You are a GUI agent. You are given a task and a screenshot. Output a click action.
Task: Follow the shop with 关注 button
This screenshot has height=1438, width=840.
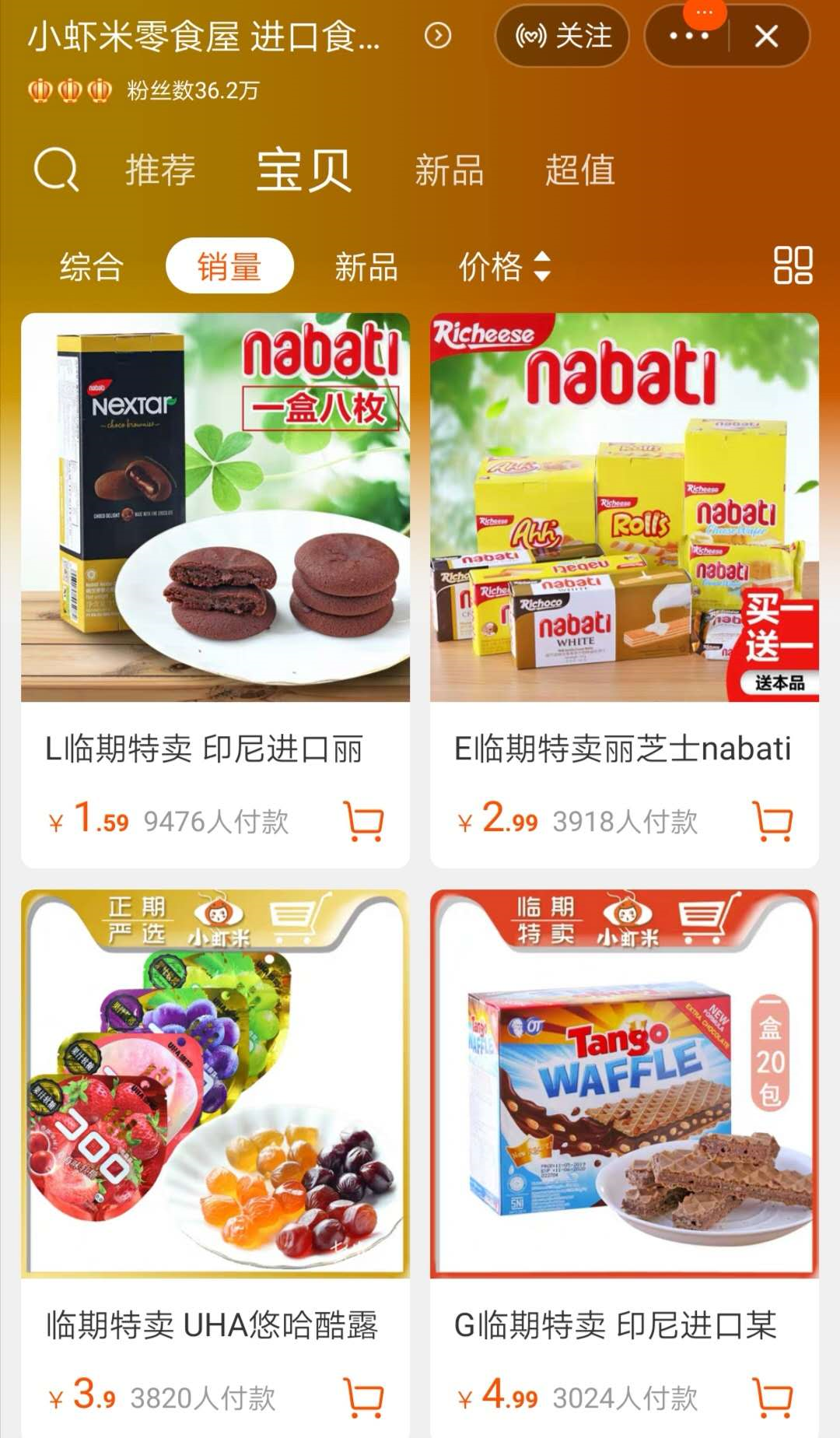tap(563, 36)
